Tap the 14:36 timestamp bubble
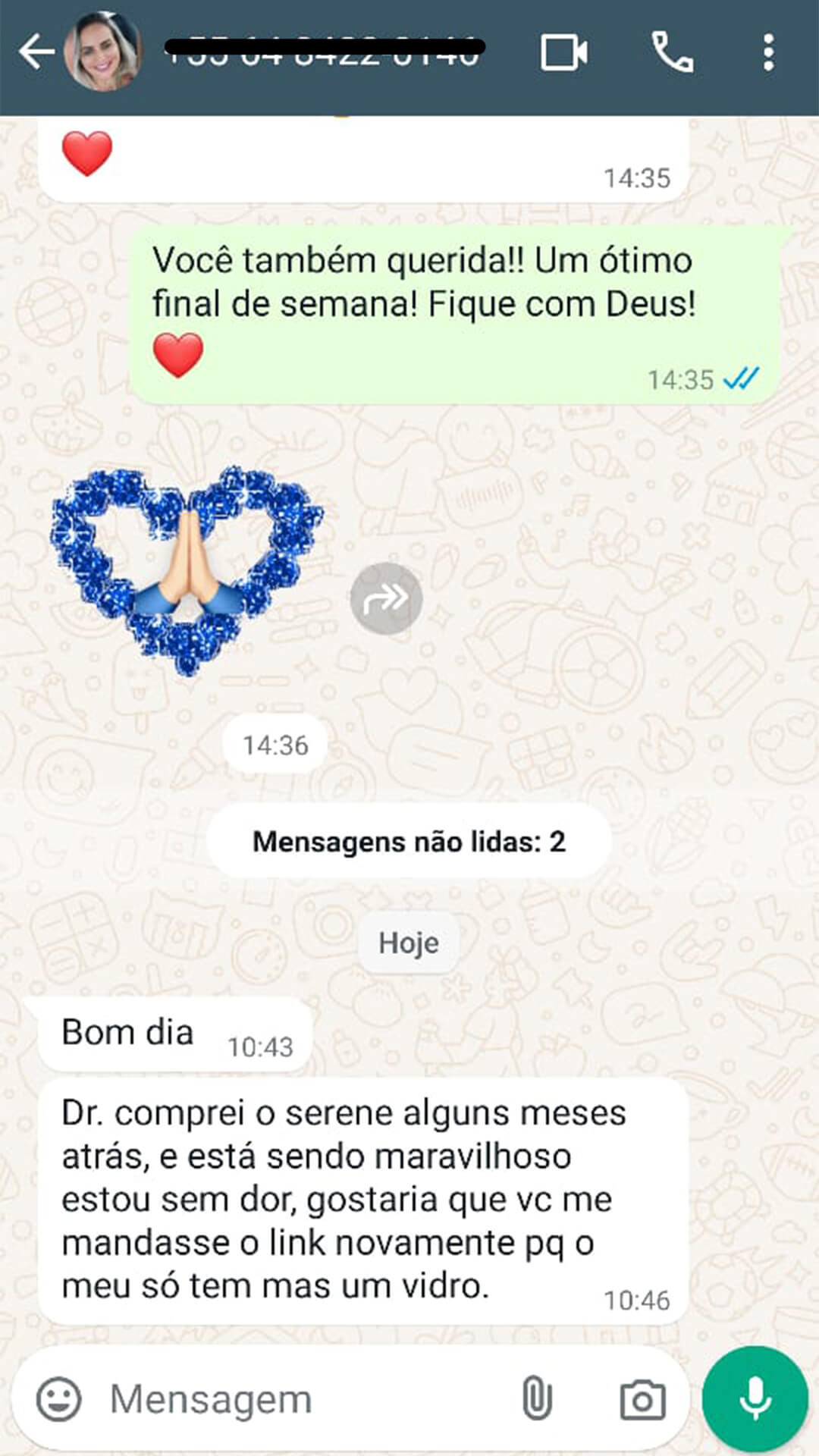The height and width of the screenshot is (1456, 819). 275,745
